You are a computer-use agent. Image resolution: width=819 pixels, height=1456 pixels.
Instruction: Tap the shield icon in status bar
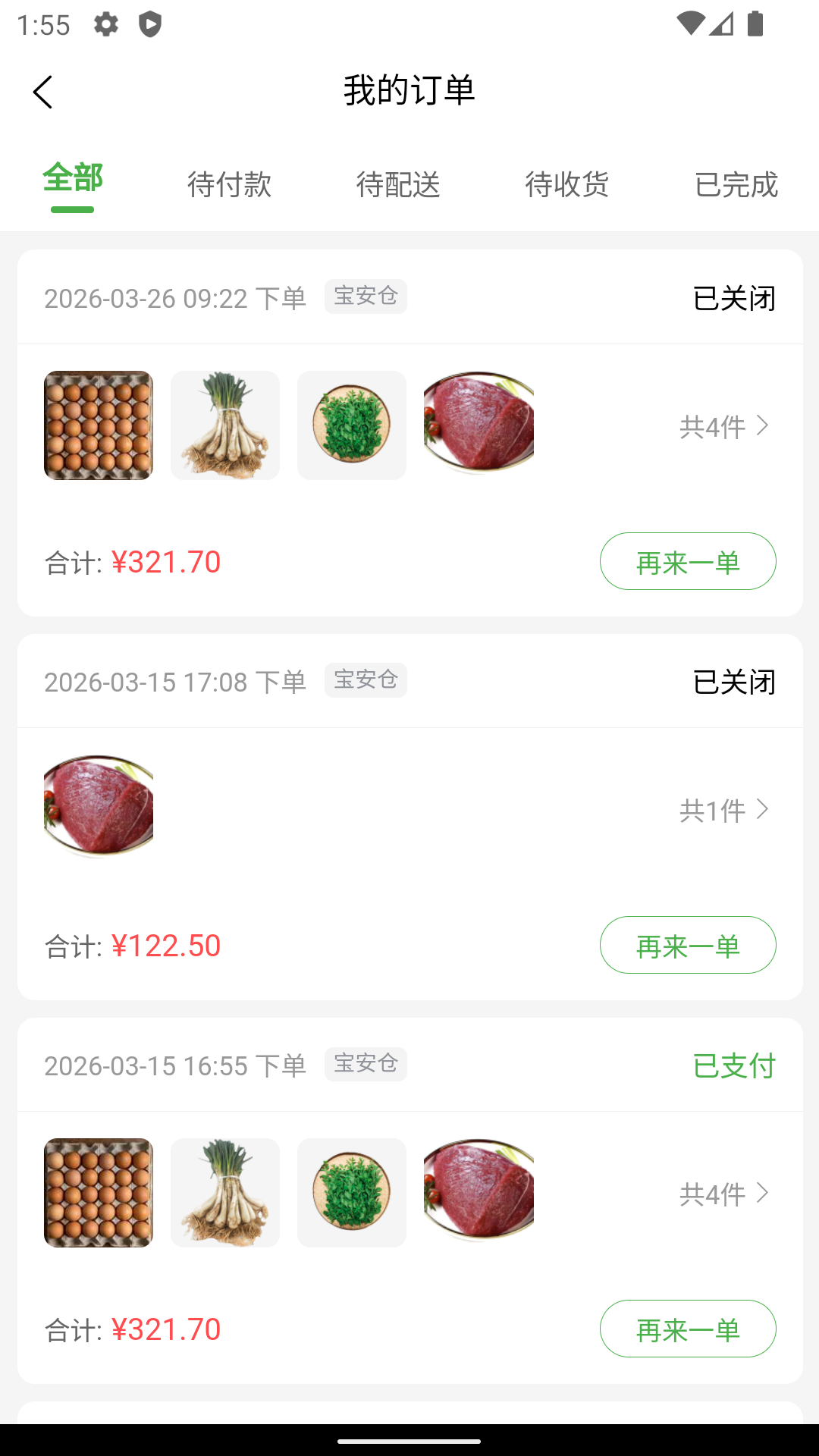(150, 24)
